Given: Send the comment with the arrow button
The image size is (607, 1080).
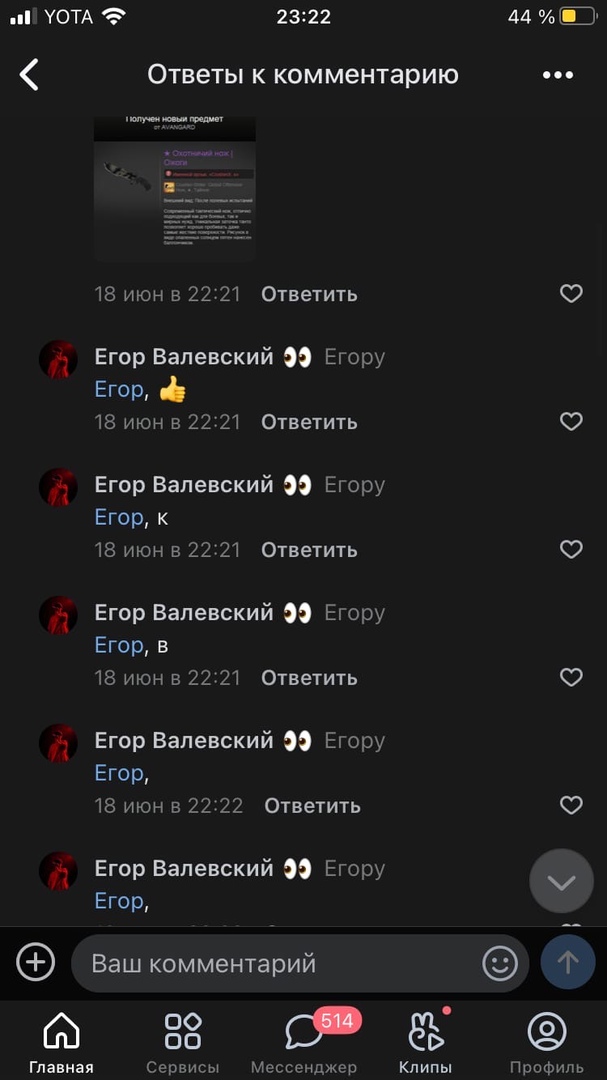Looking at the screenshot, I should (568, 963).
